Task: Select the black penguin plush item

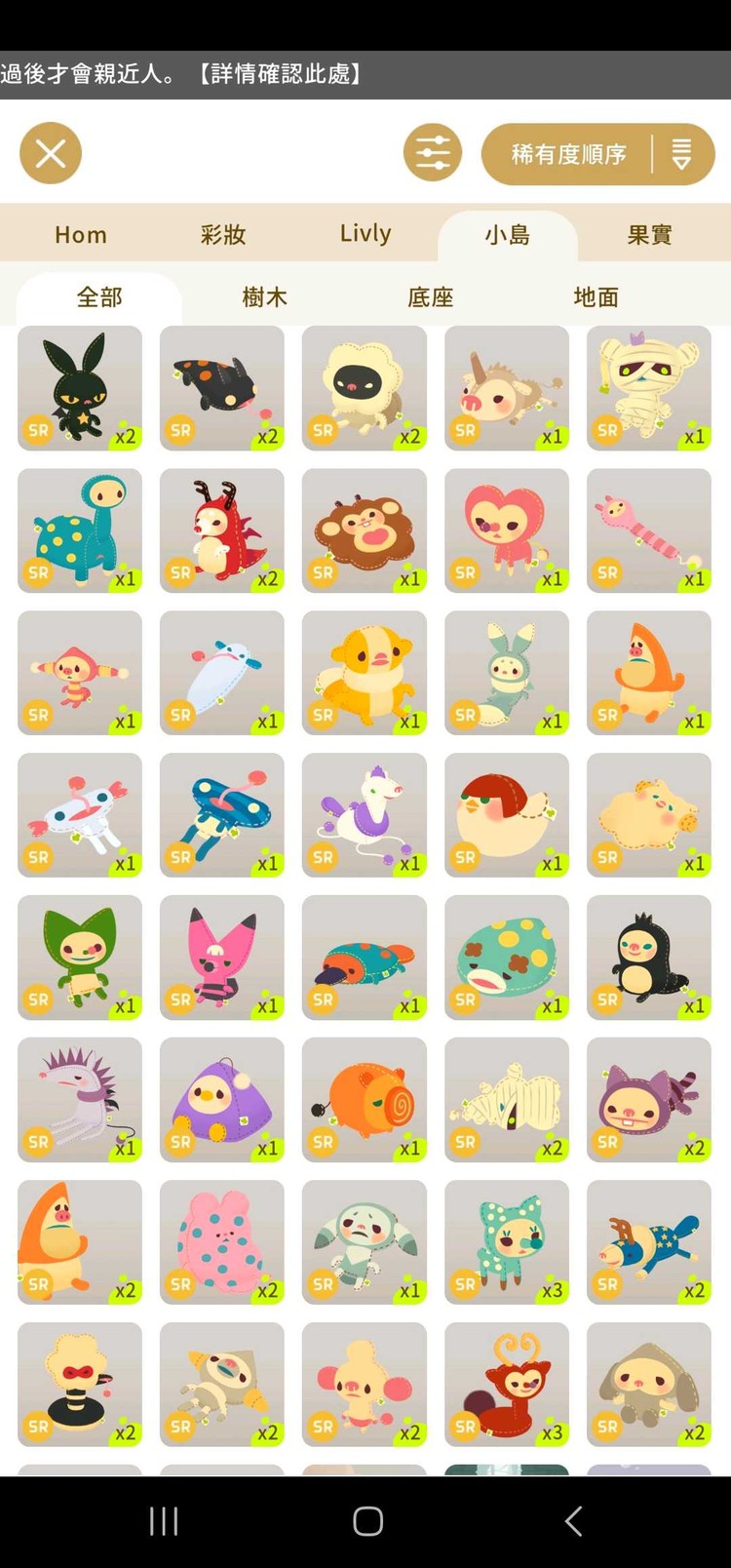Action: [x=649, y=958]
